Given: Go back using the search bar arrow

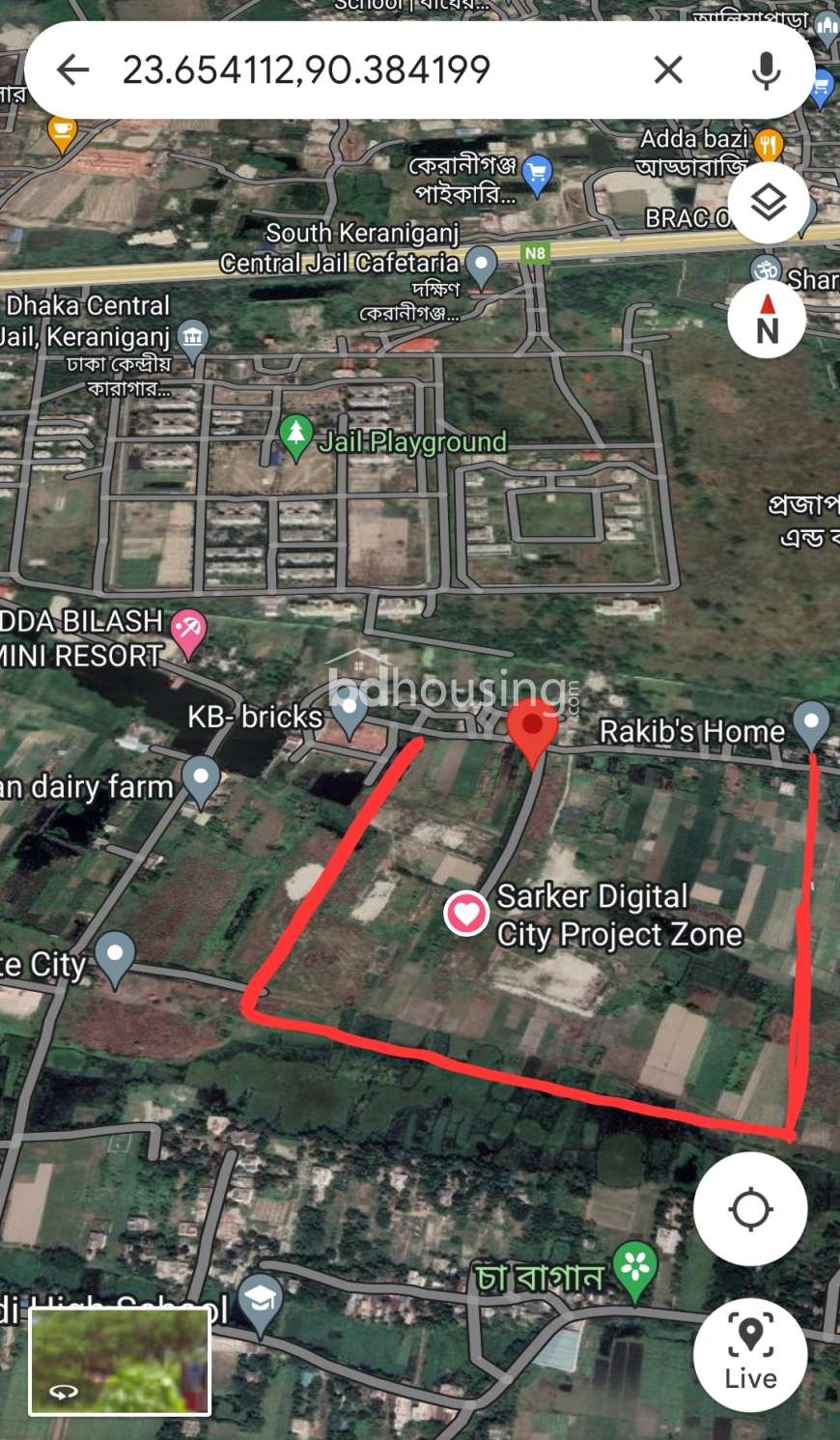Looking at the screenshot, I should (72, 70).
